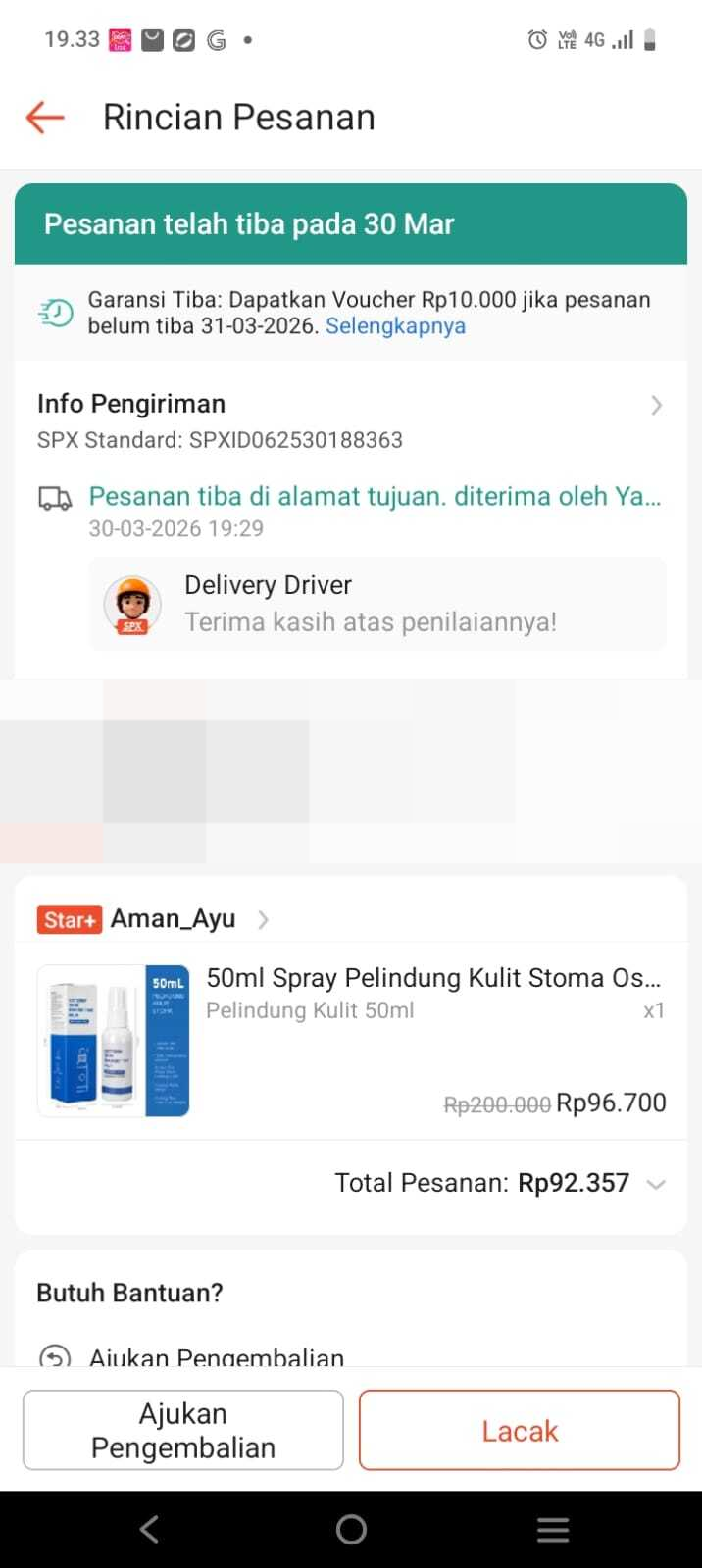702x1568 pixels.
Task: Track the order with Lacak
Action: coord(519,1430)
